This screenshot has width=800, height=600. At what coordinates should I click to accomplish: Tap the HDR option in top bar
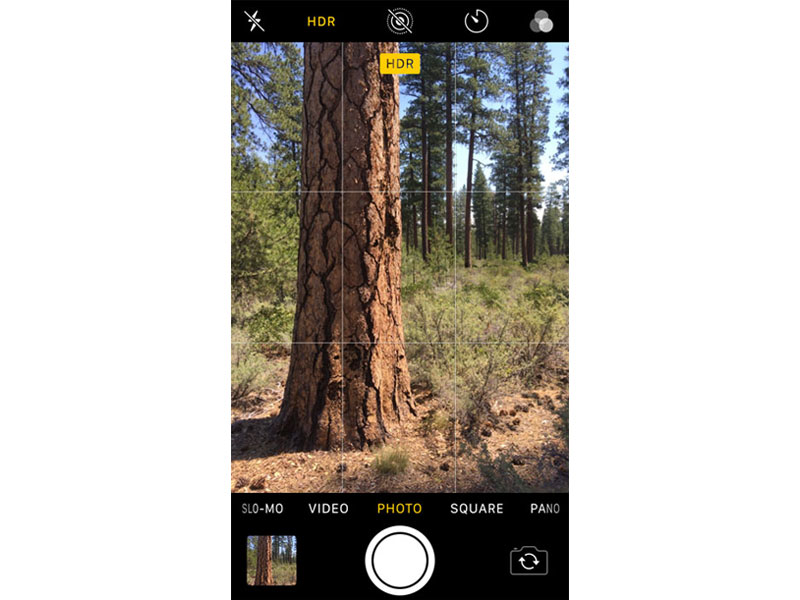click(321, 21)
